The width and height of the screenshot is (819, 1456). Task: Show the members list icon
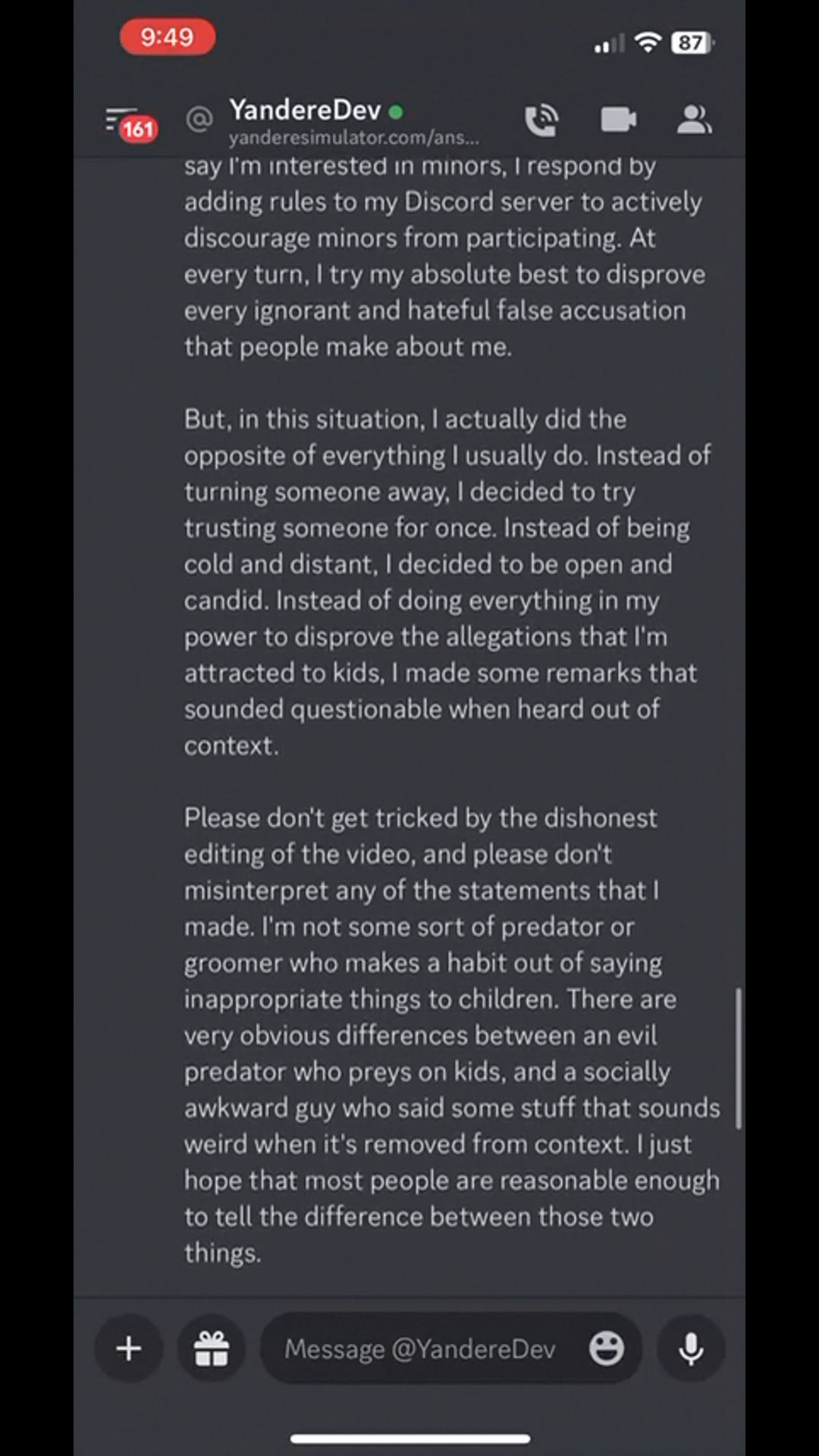point(694,120)
